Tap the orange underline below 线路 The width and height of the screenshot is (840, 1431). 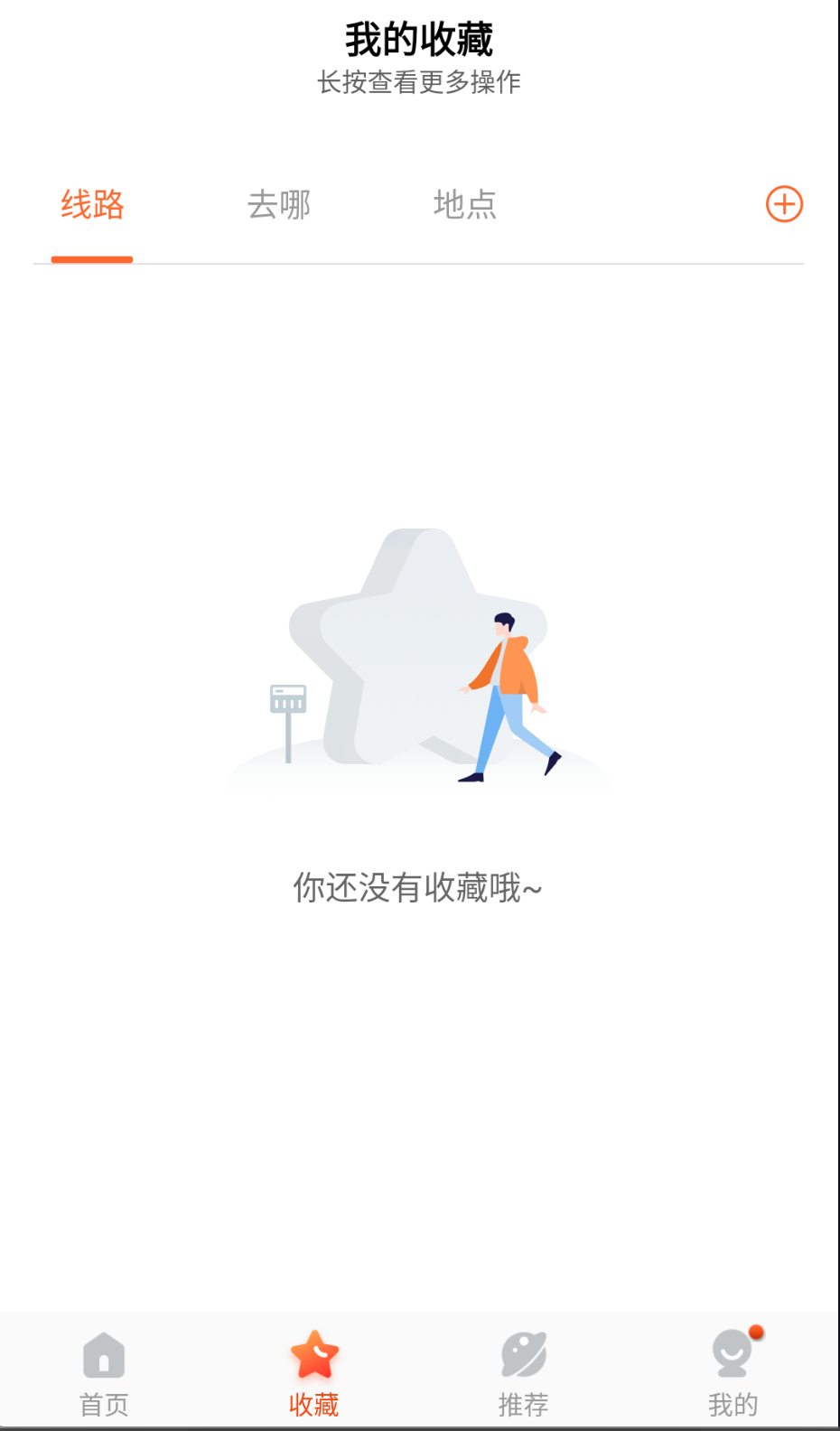pos(90,261)
